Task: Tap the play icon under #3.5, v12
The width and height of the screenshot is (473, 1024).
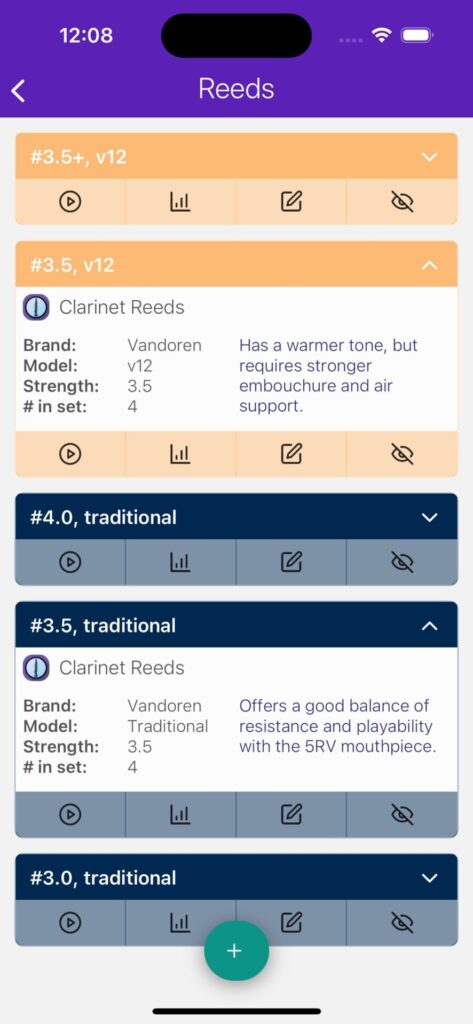Action: pos(70,453)
